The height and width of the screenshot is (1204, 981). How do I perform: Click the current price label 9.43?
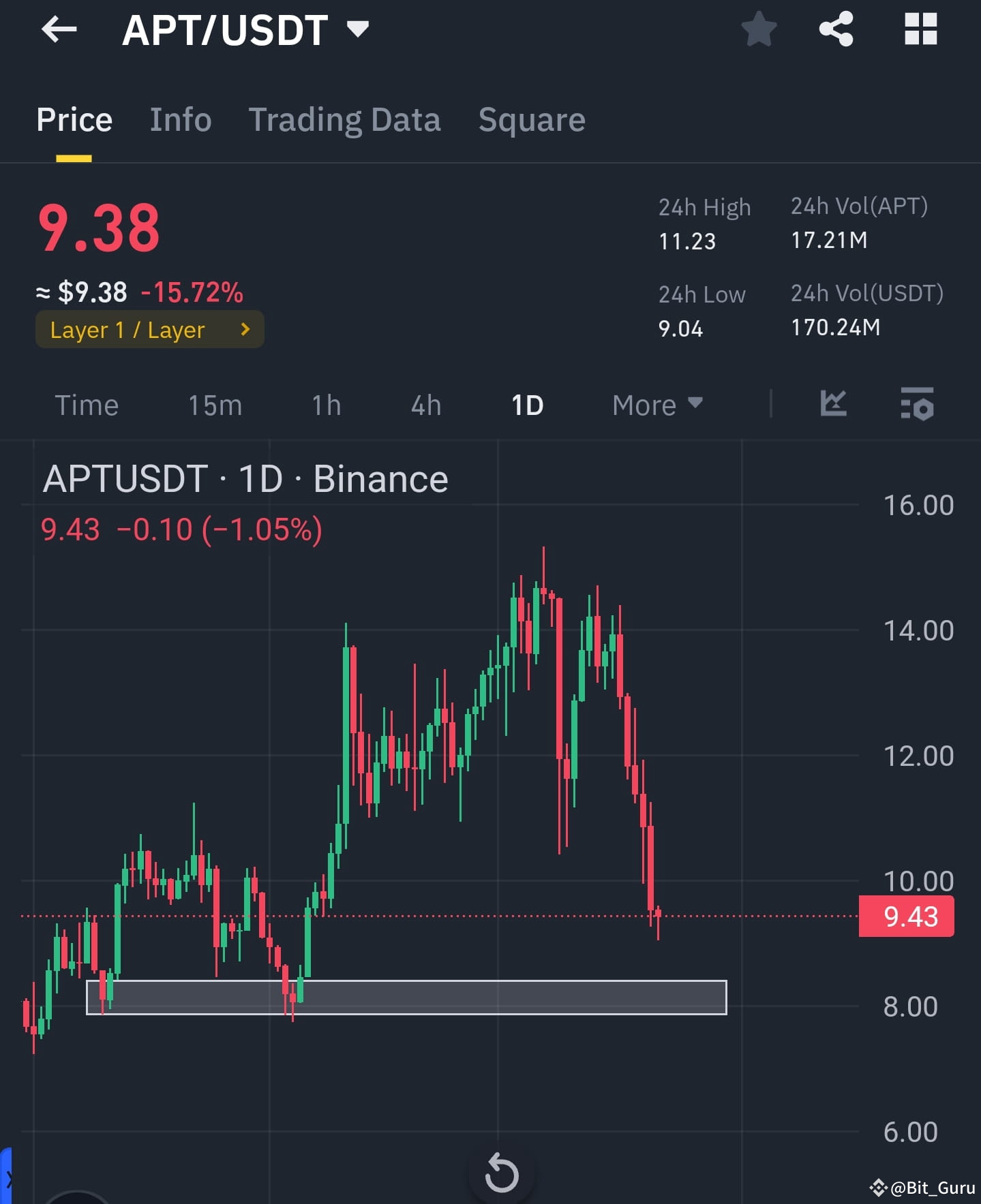[x=905, y=916]
